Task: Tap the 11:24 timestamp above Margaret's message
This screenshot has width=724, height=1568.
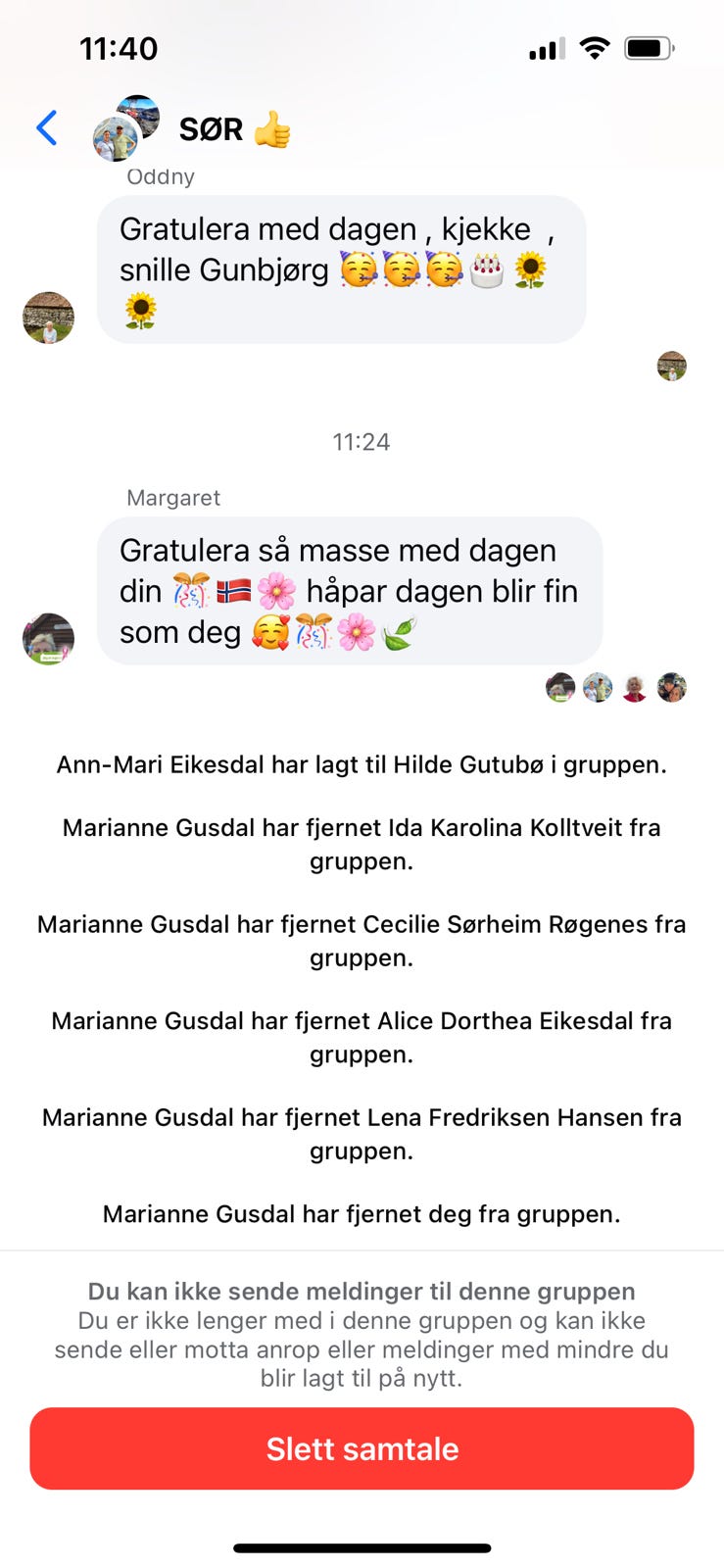Action: (x=362, y=442)
